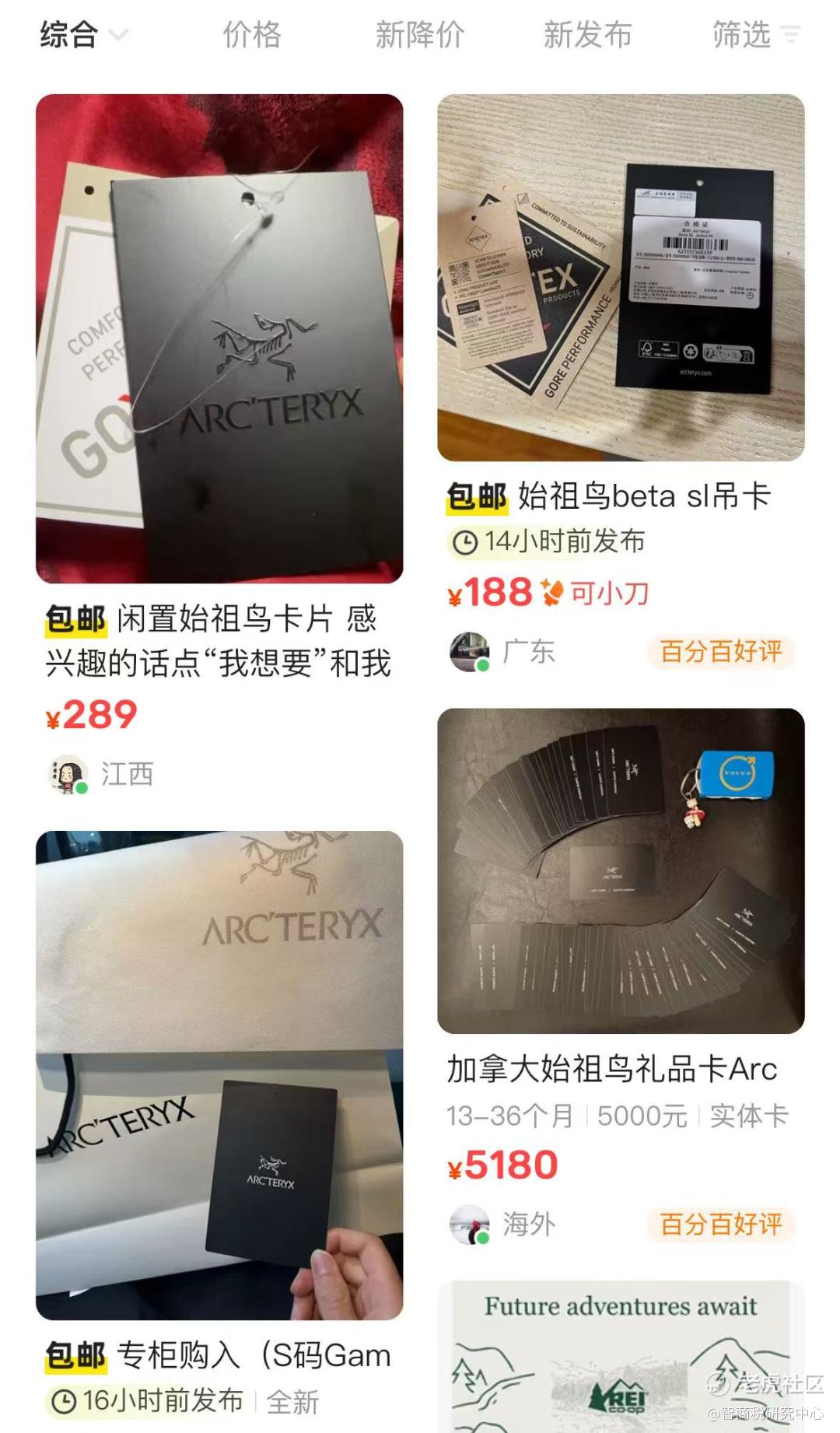The image size is (840, 1433).
Task: Open the 综合 sort dropdown
Action: click(82, 35)
